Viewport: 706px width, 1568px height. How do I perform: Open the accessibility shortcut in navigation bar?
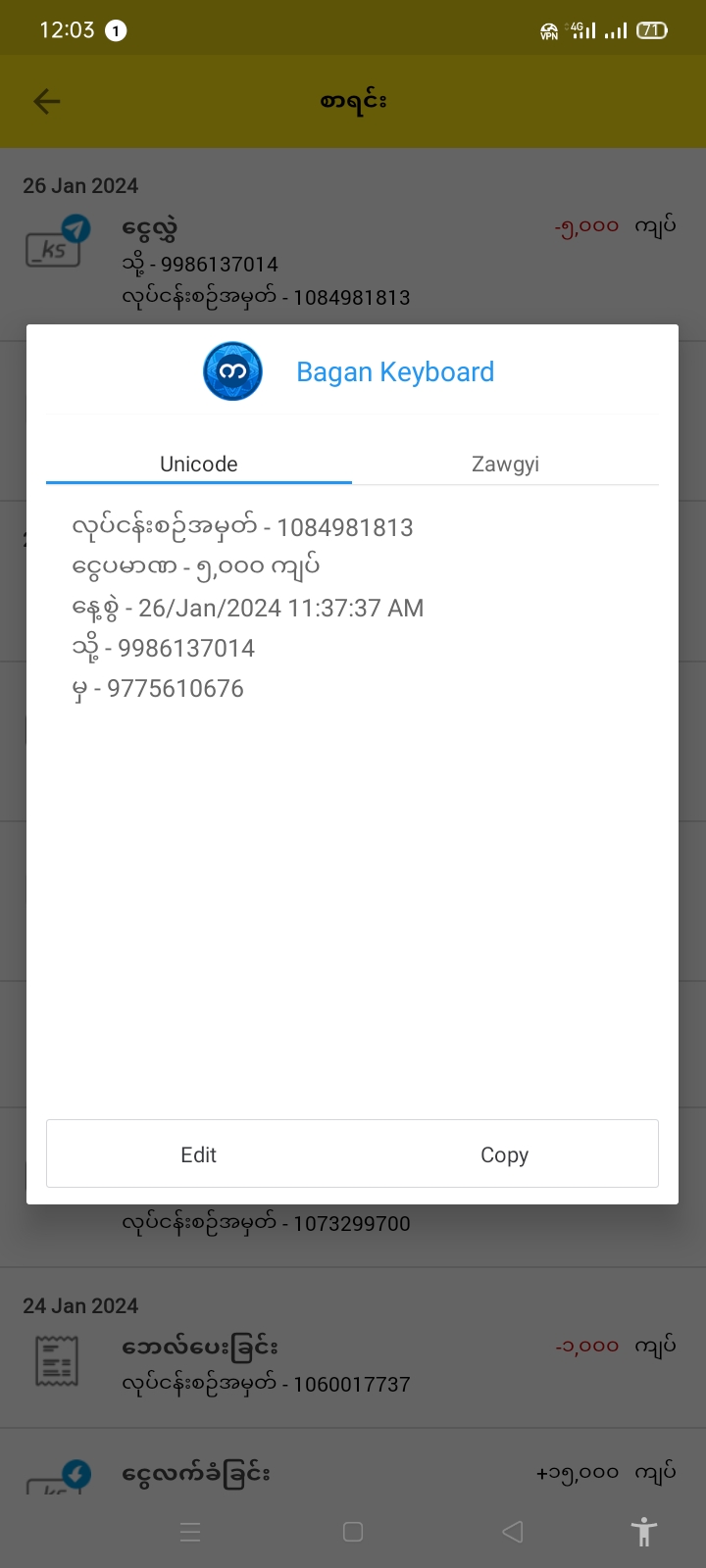643,1532
